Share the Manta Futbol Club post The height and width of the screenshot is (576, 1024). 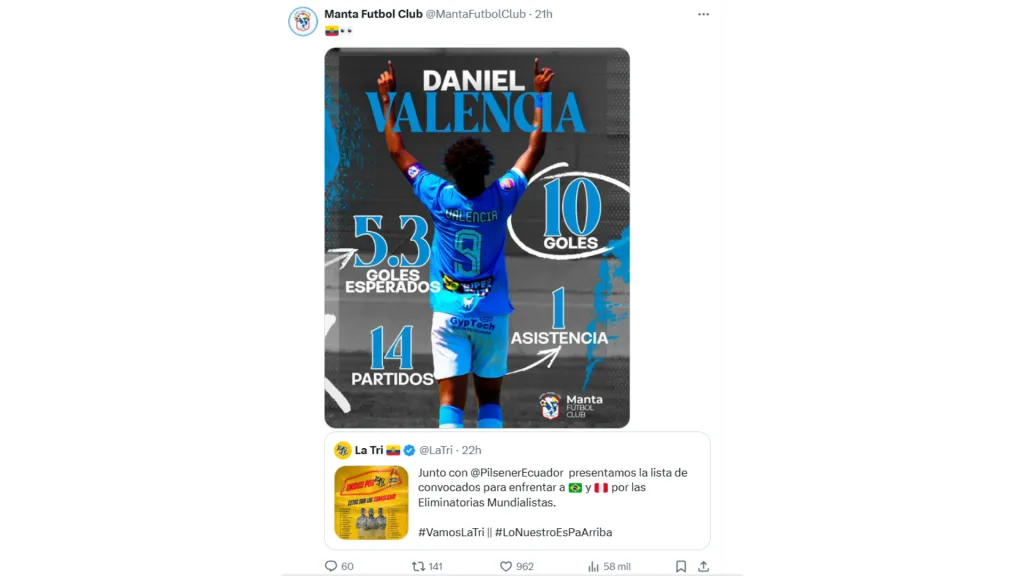point(703,566)
